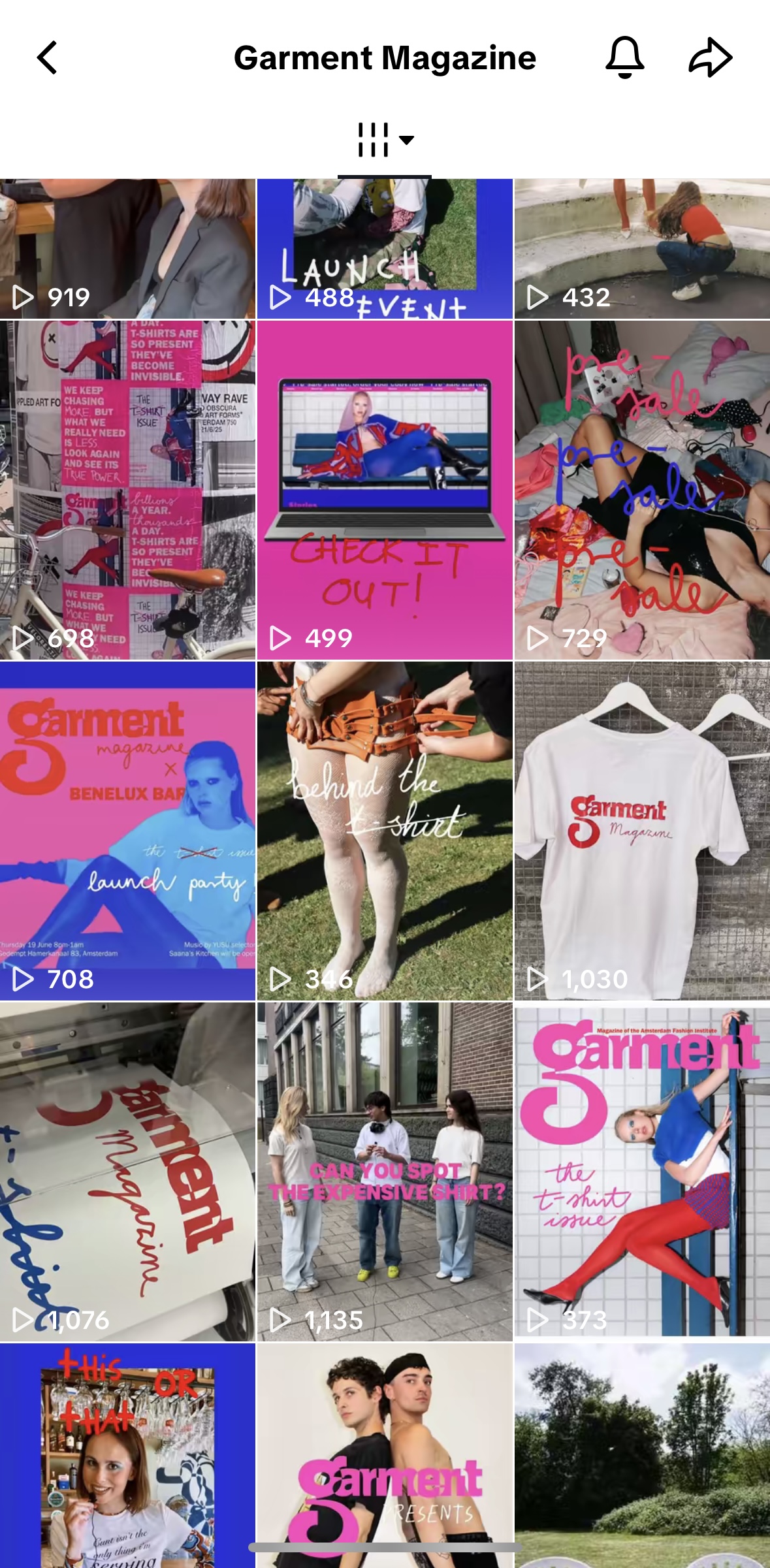Play the 'This or that' video
This screenshot has width=770, height=1568.
(127, 1456)
